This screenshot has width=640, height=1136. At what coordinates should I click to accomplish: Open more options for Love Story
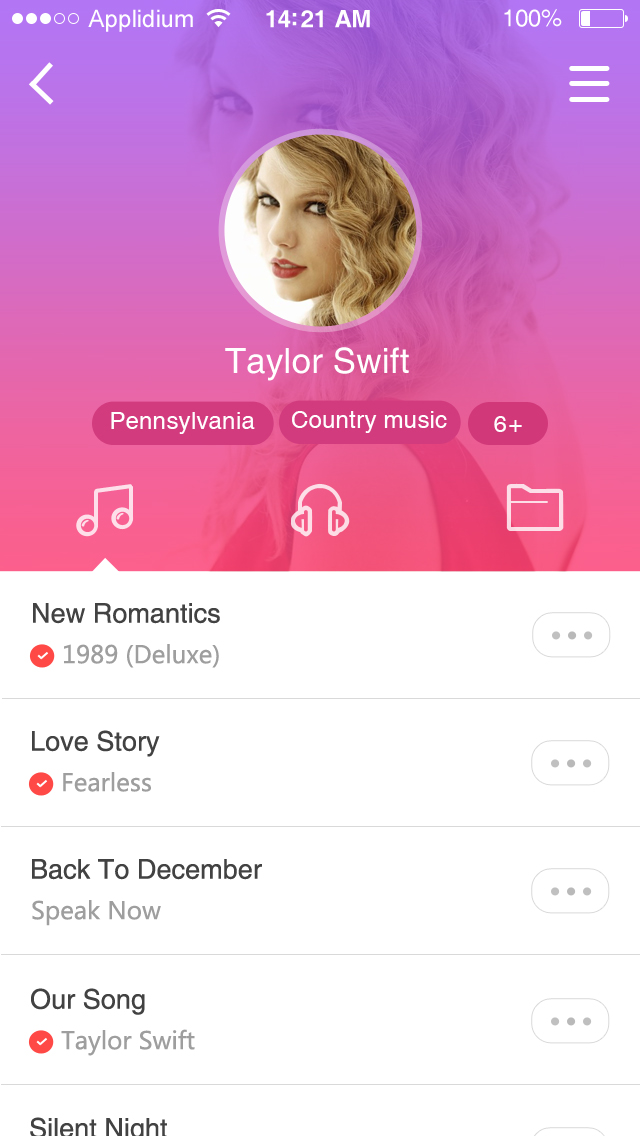(570, 763)
